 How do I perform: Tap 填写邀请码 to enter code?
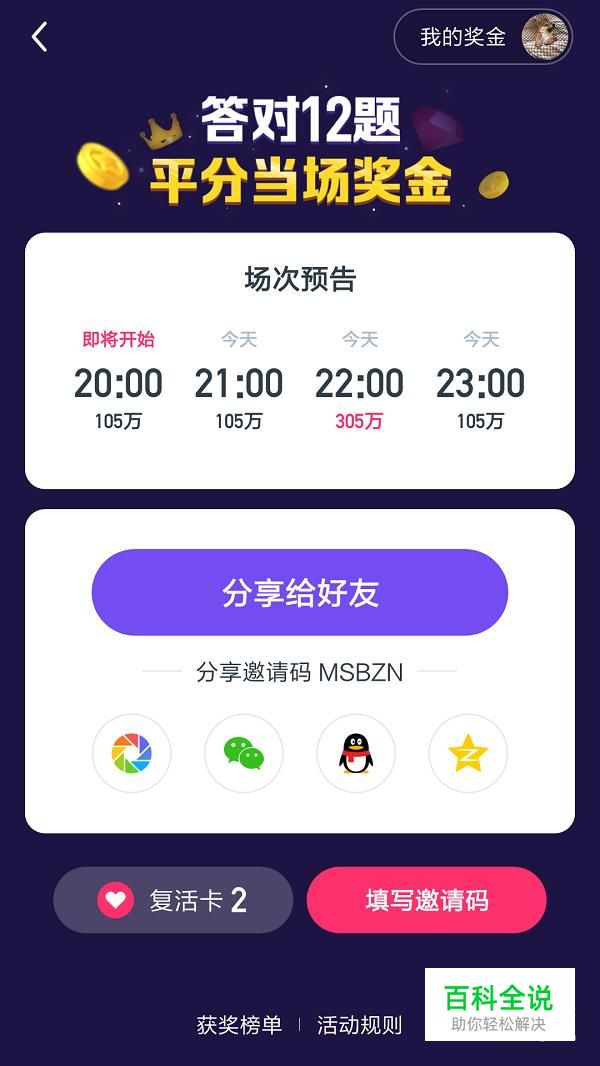tap(427, 900)
